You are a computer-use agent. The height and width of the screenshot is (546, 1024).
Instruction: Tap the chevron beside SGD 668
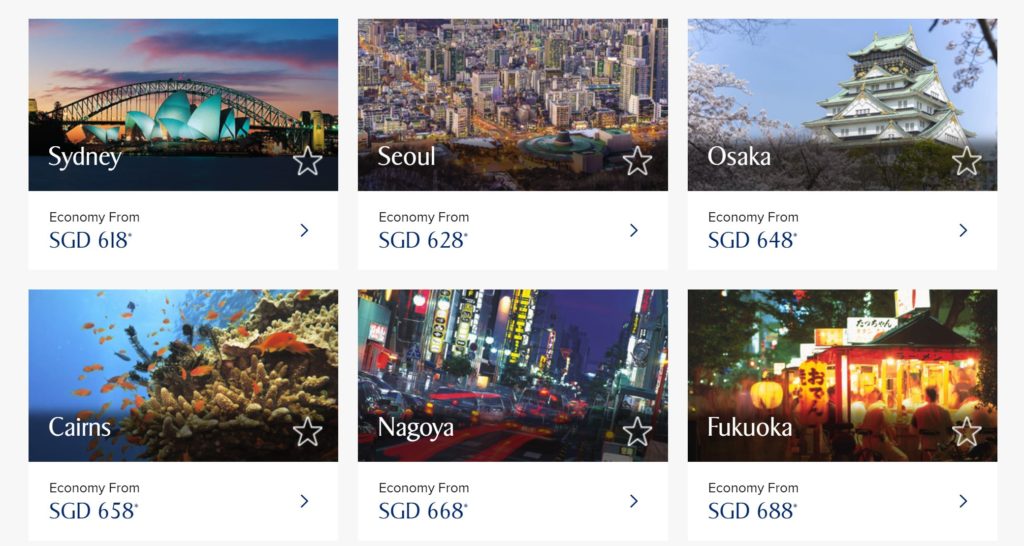tap(634, 501)
